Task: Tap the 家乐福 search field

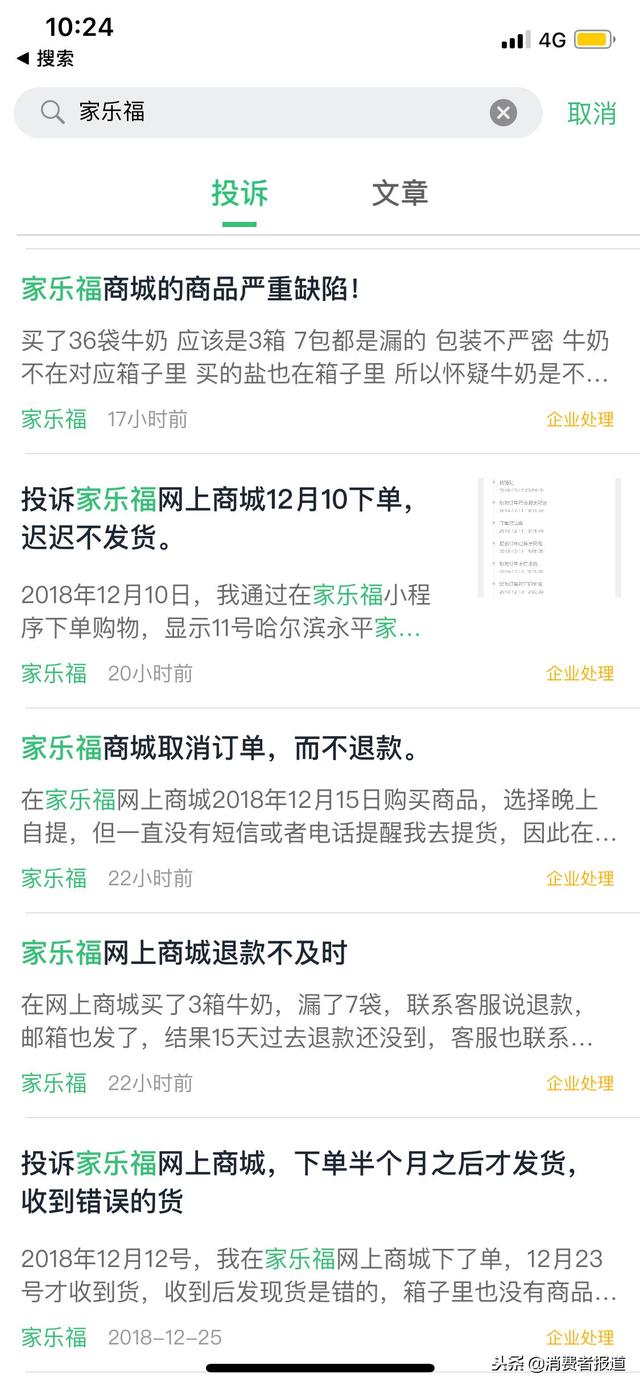Action: click(270, 113)
